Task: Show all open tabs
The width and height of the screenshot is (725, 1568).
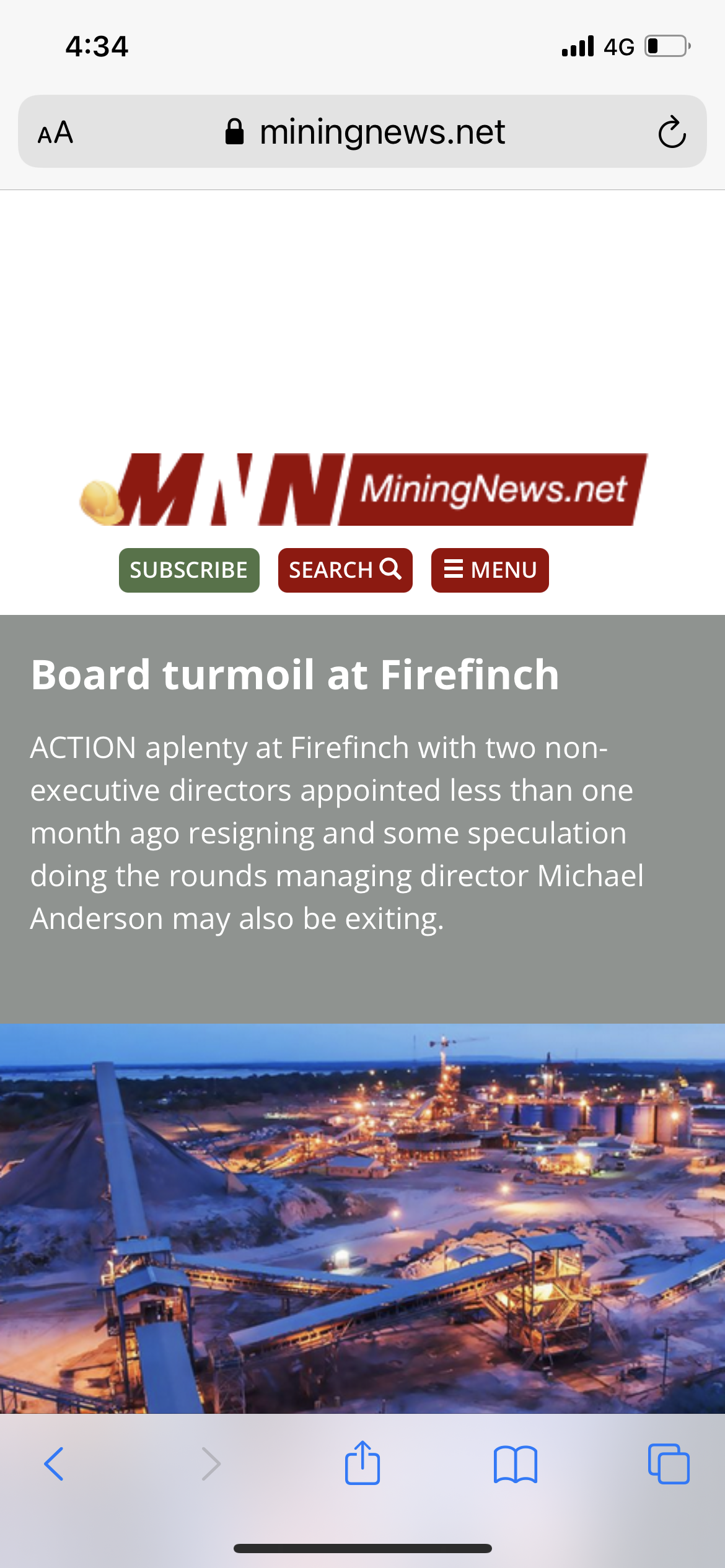Action: [x=669, y=1464]
